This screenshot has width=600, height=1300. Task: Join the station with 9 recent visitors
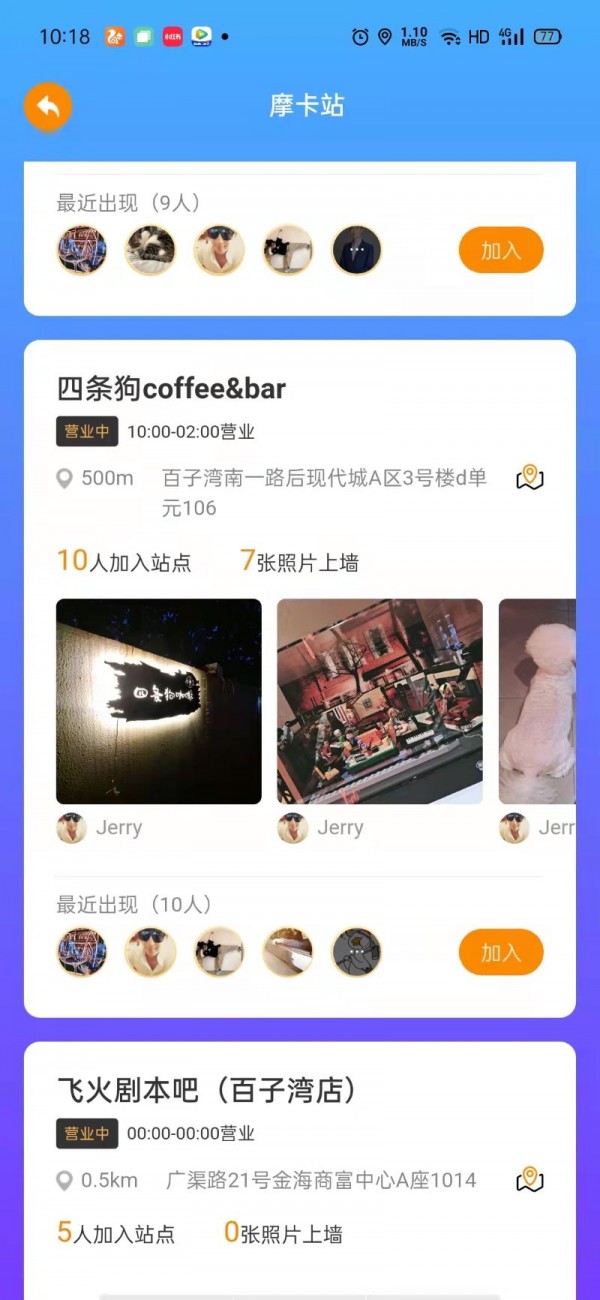click(501, 250)
